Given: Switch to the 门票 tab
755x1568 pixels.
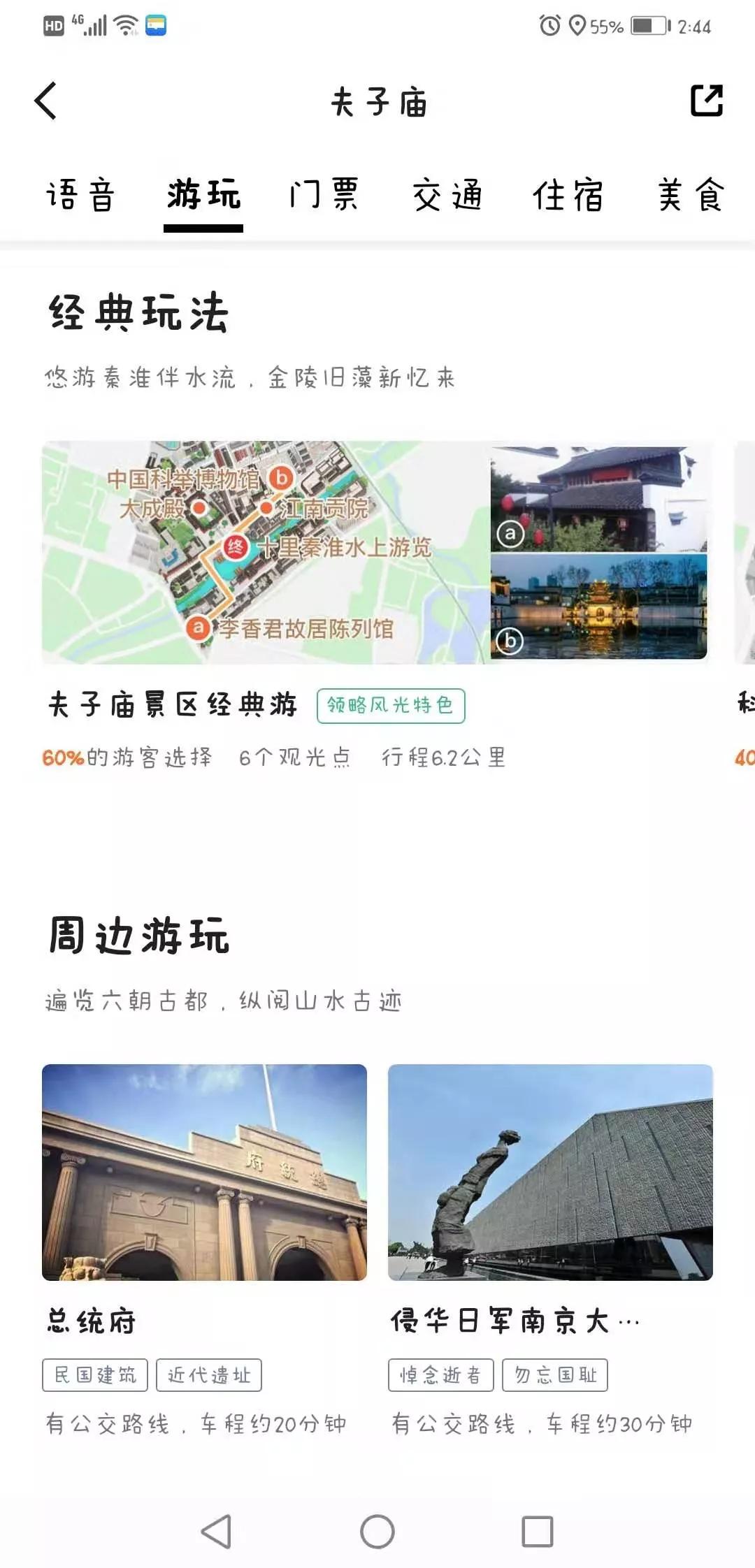Looking at the screenshot, I should click(x=326, y=196).
